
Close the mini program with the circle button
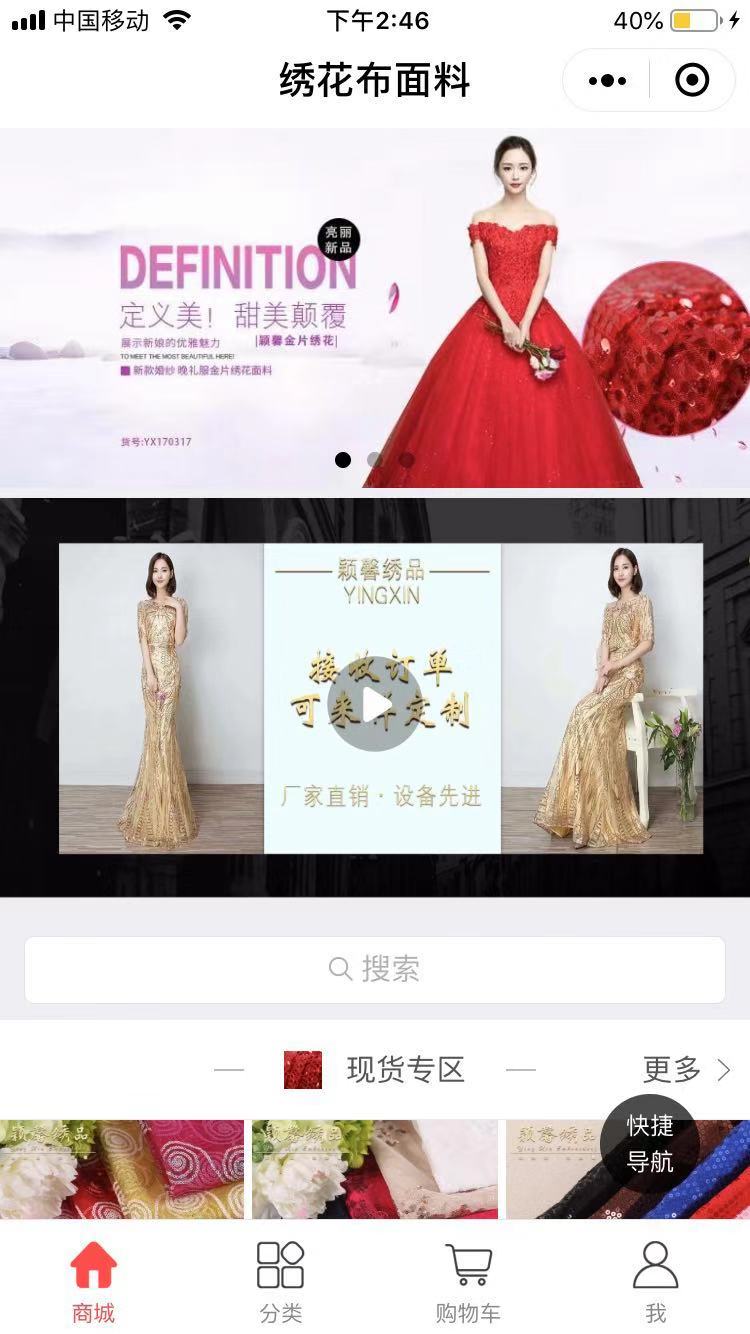692,80
